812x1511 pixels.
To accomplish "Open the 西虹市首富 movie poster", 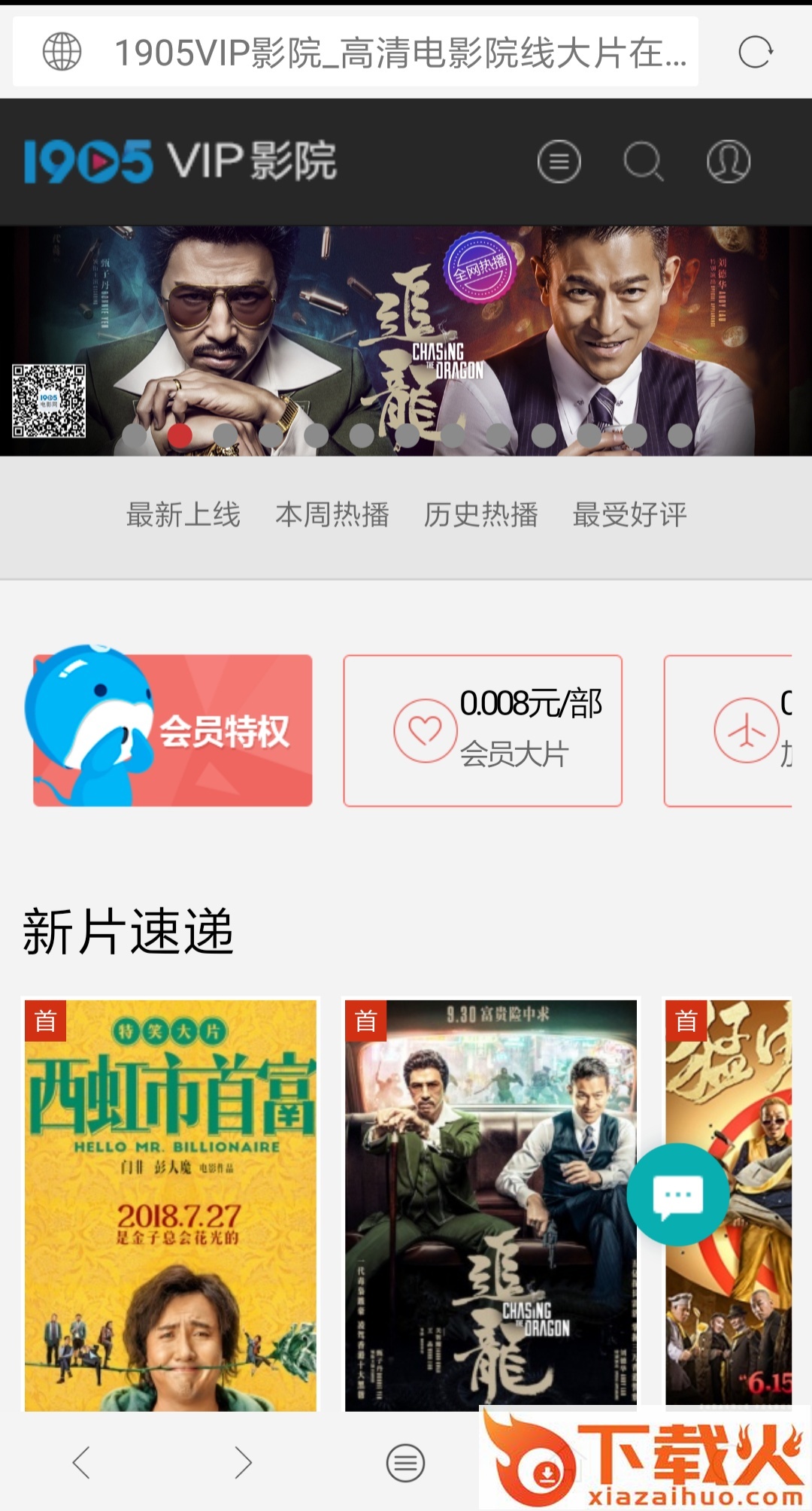I will 171,1204.
